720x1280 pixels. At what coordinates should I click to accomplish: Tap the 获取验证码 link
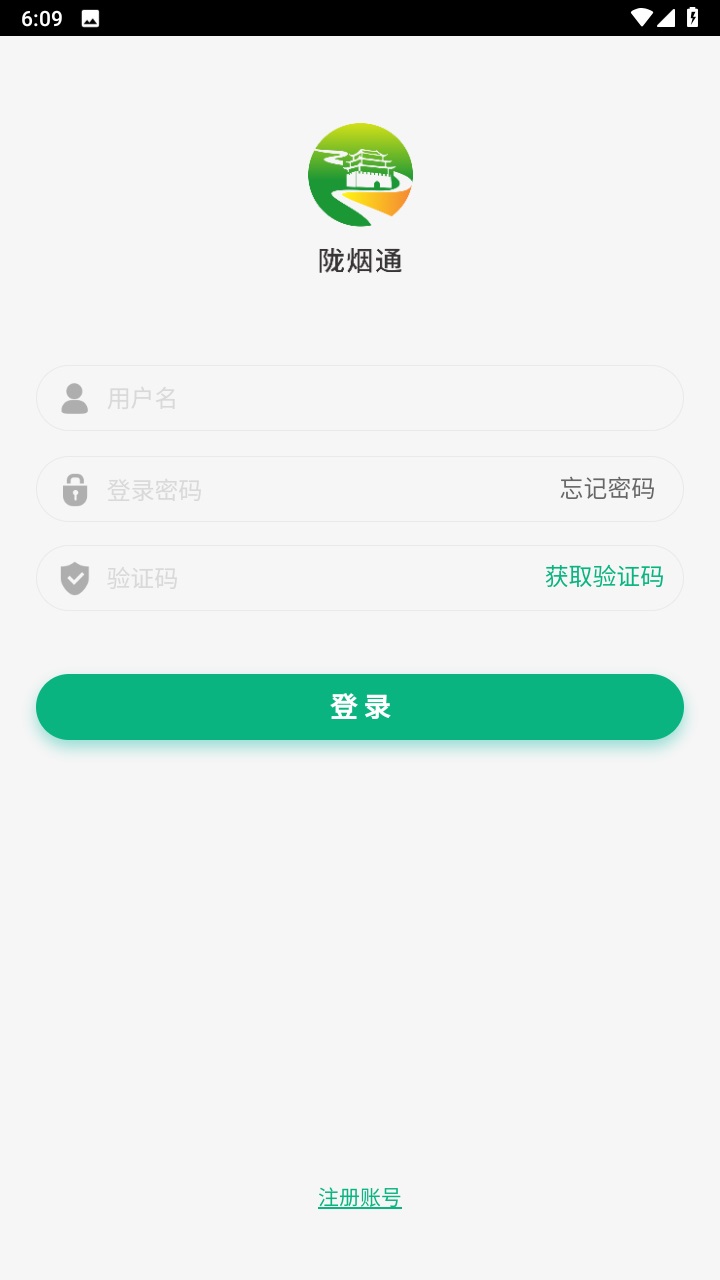coord(604,577)
